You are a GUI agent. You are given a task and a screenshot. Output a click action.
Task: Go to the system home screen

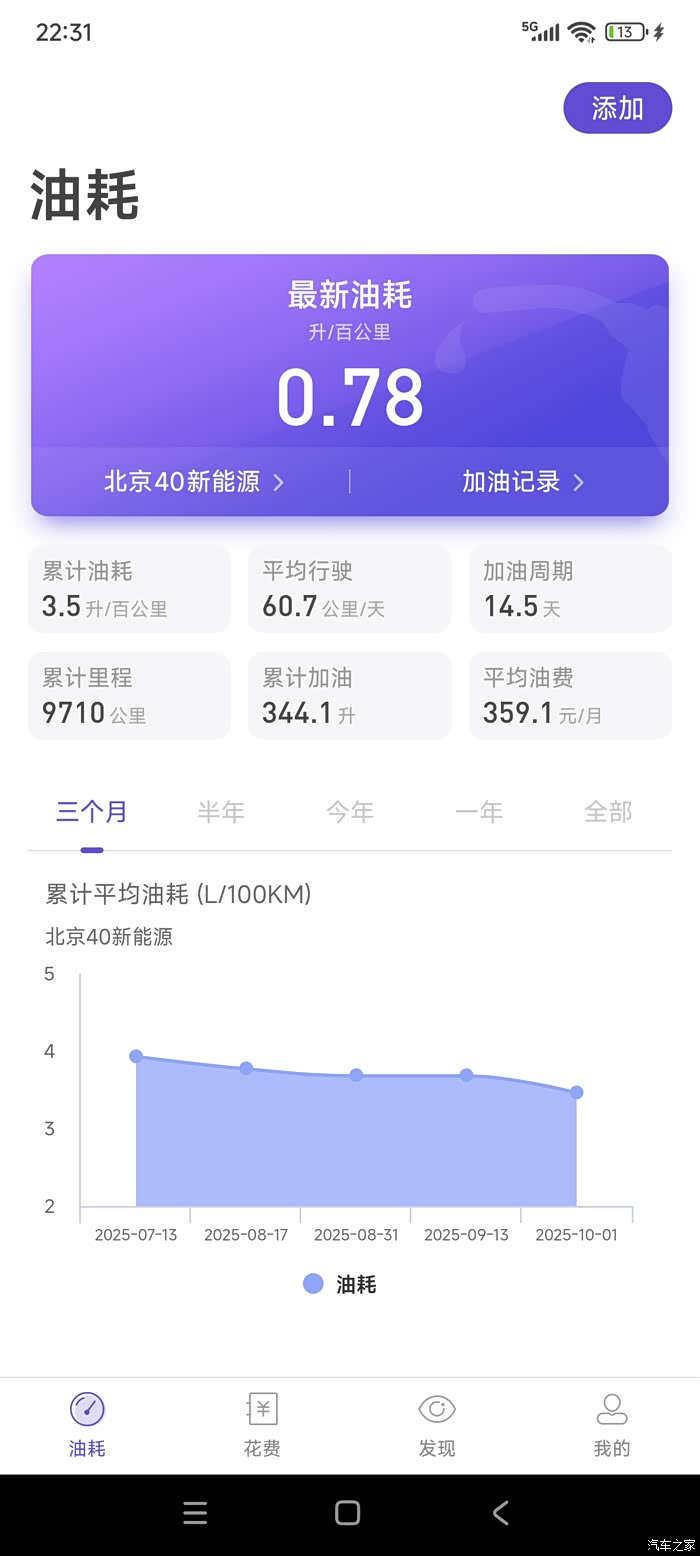coord(348,1513)
